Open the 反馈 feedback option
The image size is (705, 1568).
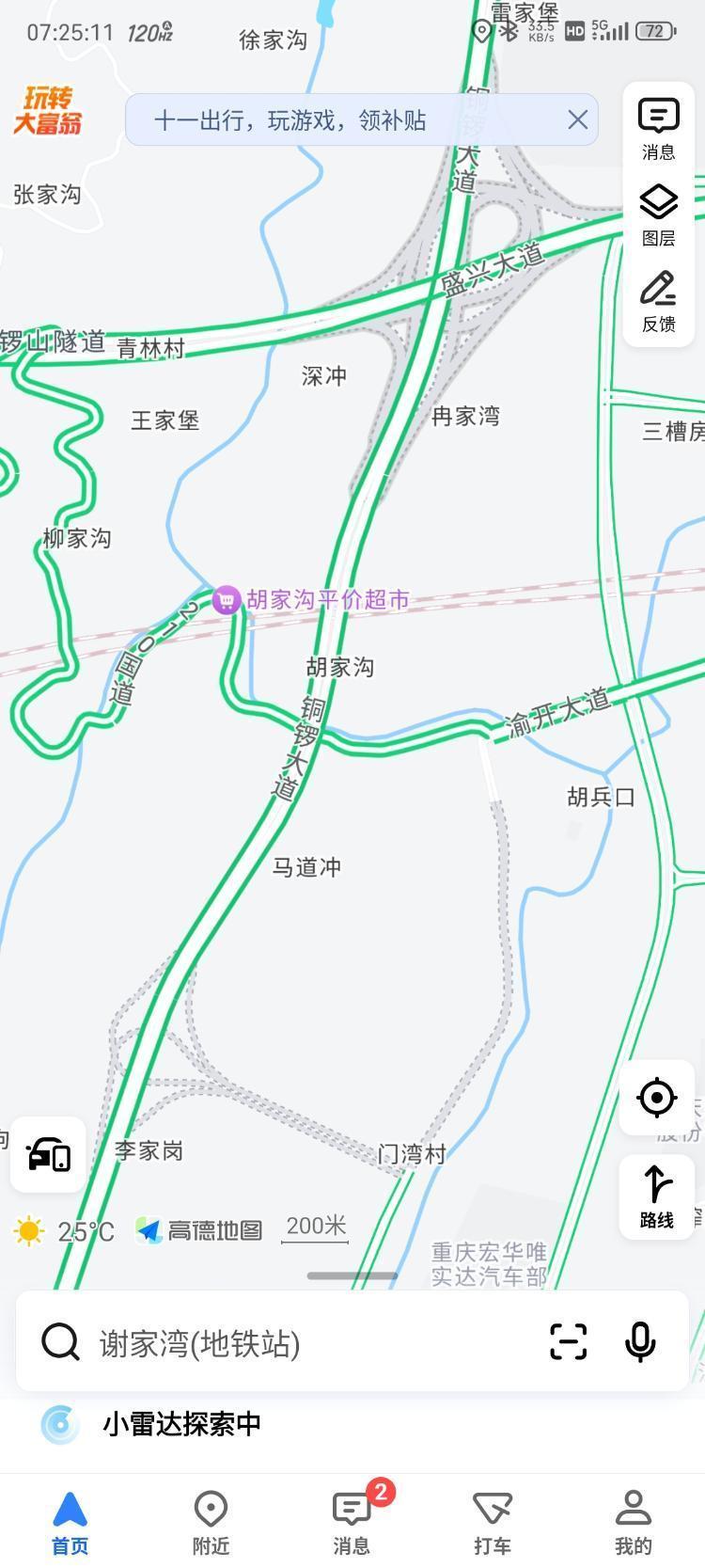658,301
